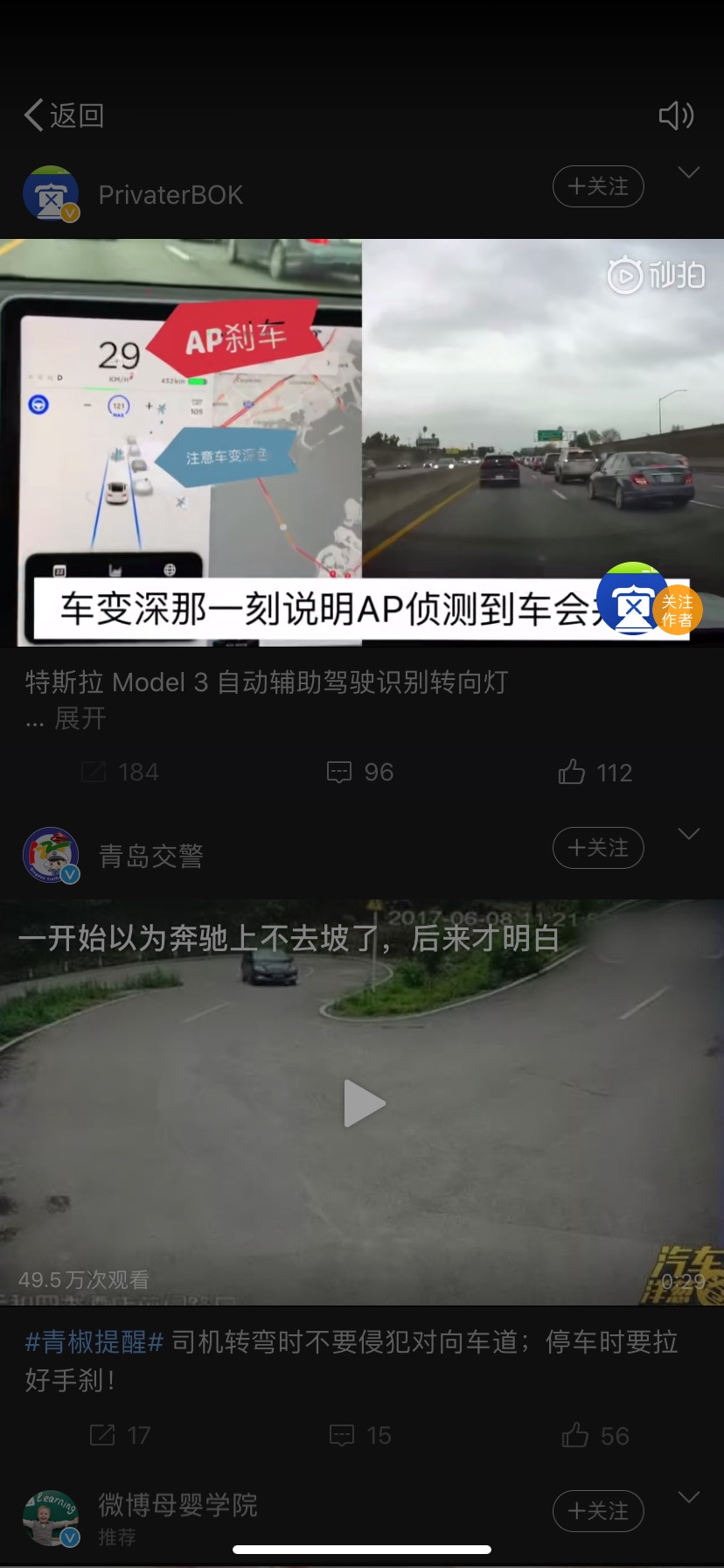
Task: Click the repost icon showing 184
Action: (121, 772)
